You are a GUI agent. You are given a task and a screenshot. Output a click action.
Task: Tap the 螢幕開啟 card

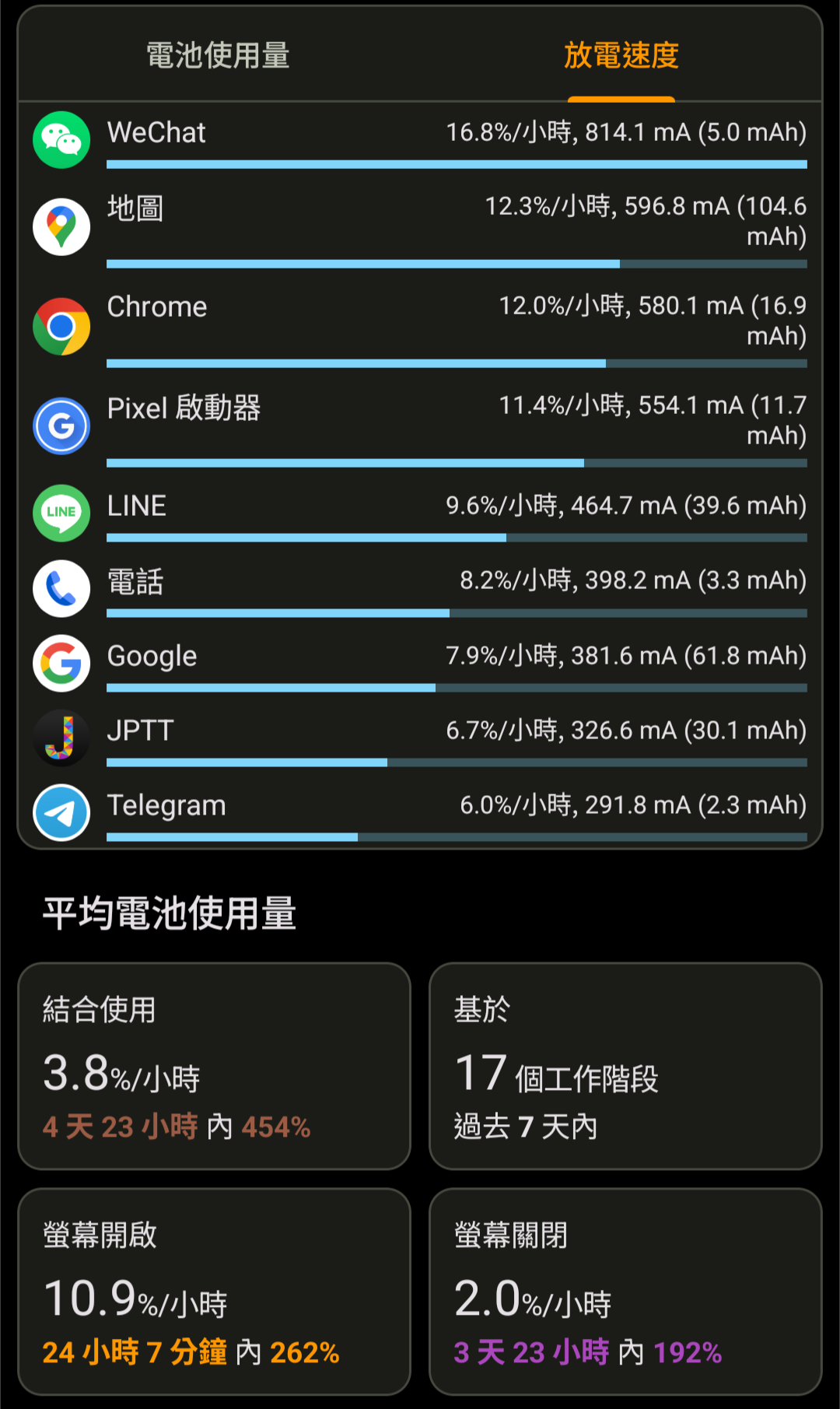coord(214,1292)
